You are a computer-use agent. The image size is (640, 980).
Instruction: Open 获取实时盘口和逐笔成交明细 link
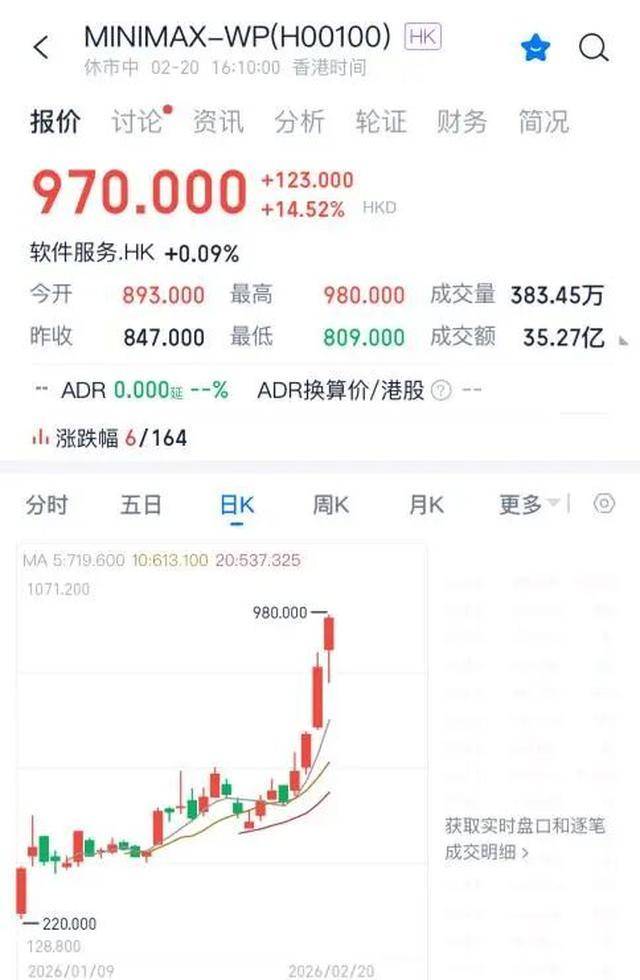pyautogui.click(x=525, y=839)
